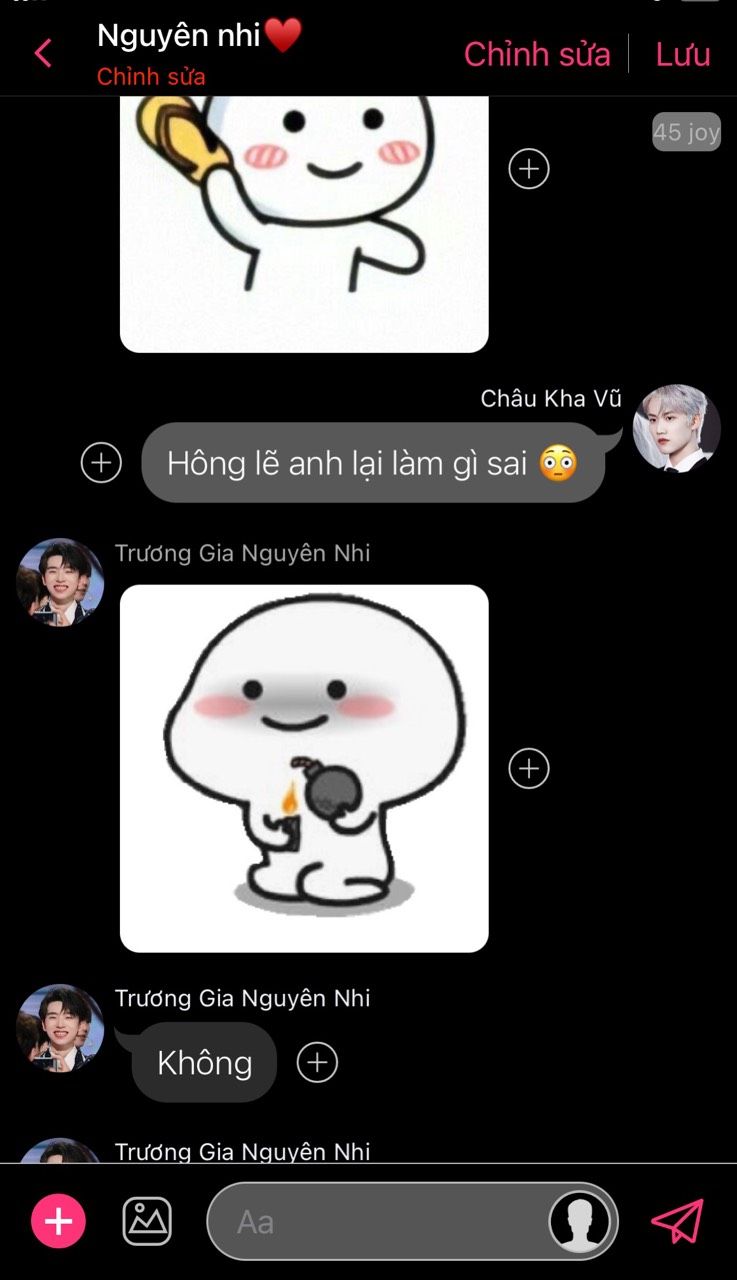Tap the pink add button in the bottom bar
The width and height of the screenshot is (737, 1280).
pyautogui.click(x=58, y=1221)
